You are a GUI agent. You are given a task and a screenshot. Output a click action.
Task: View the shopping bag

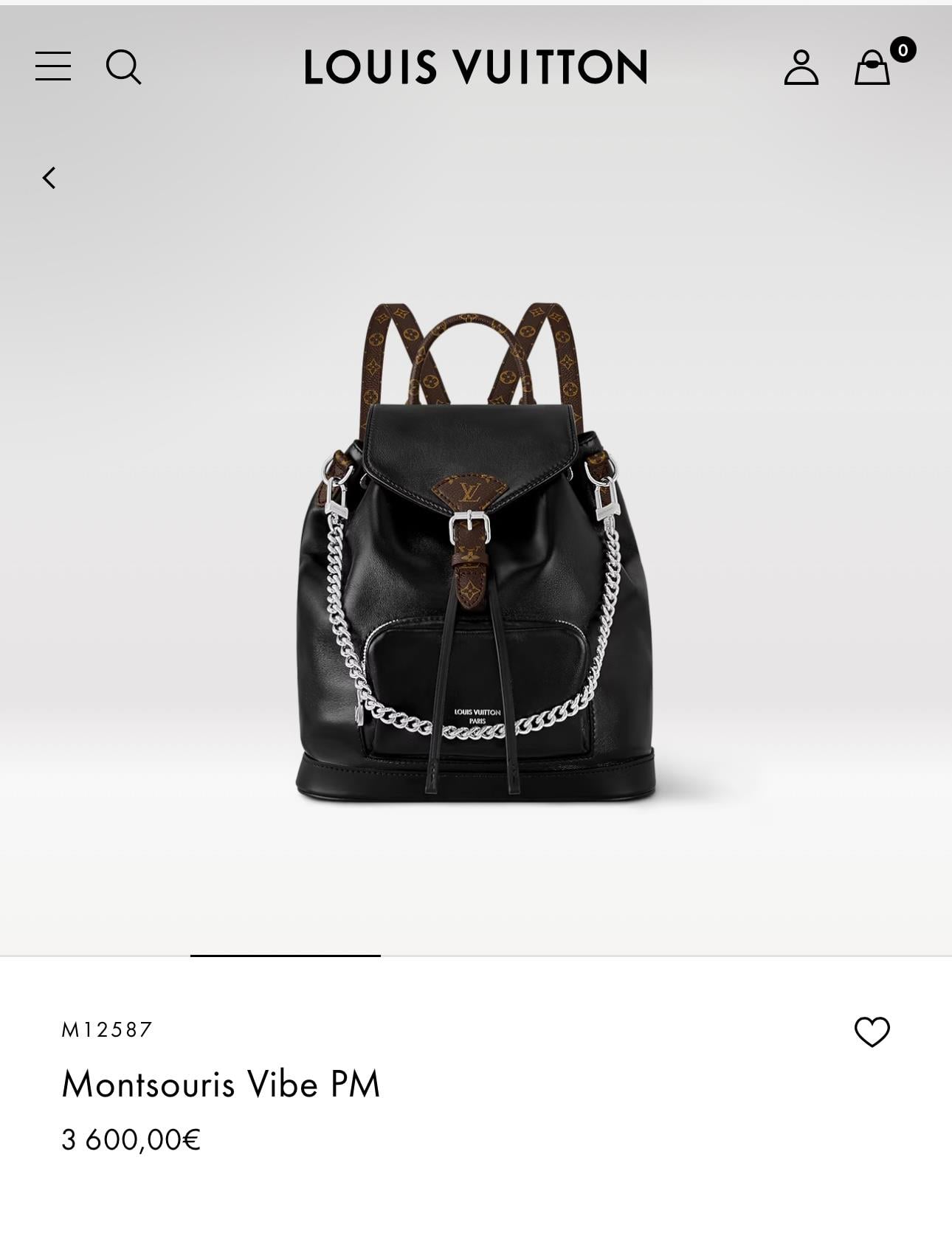point(873,67)
